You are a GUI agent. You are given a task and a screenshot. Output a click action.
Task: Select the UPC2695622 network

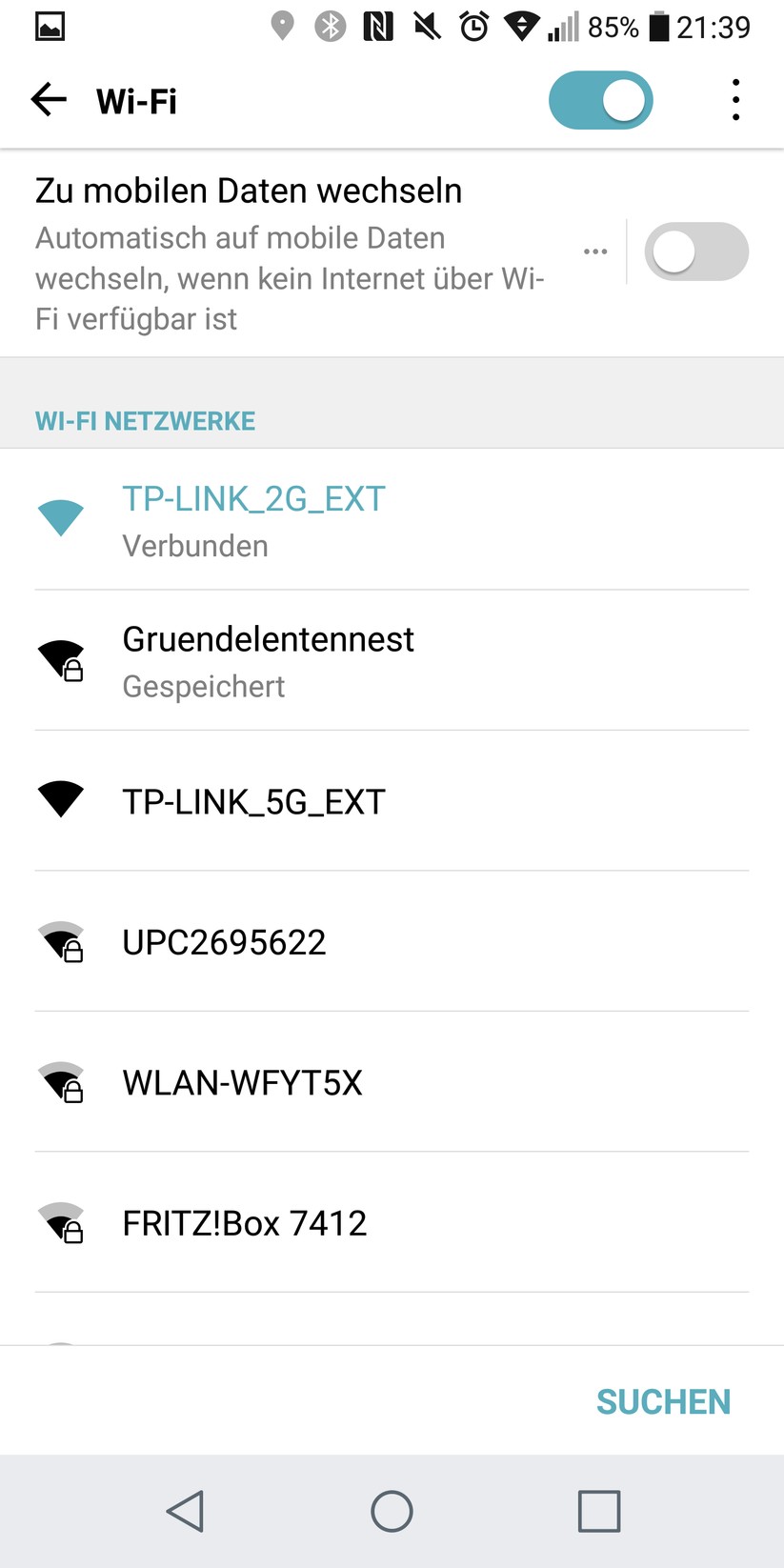point(224,942)
